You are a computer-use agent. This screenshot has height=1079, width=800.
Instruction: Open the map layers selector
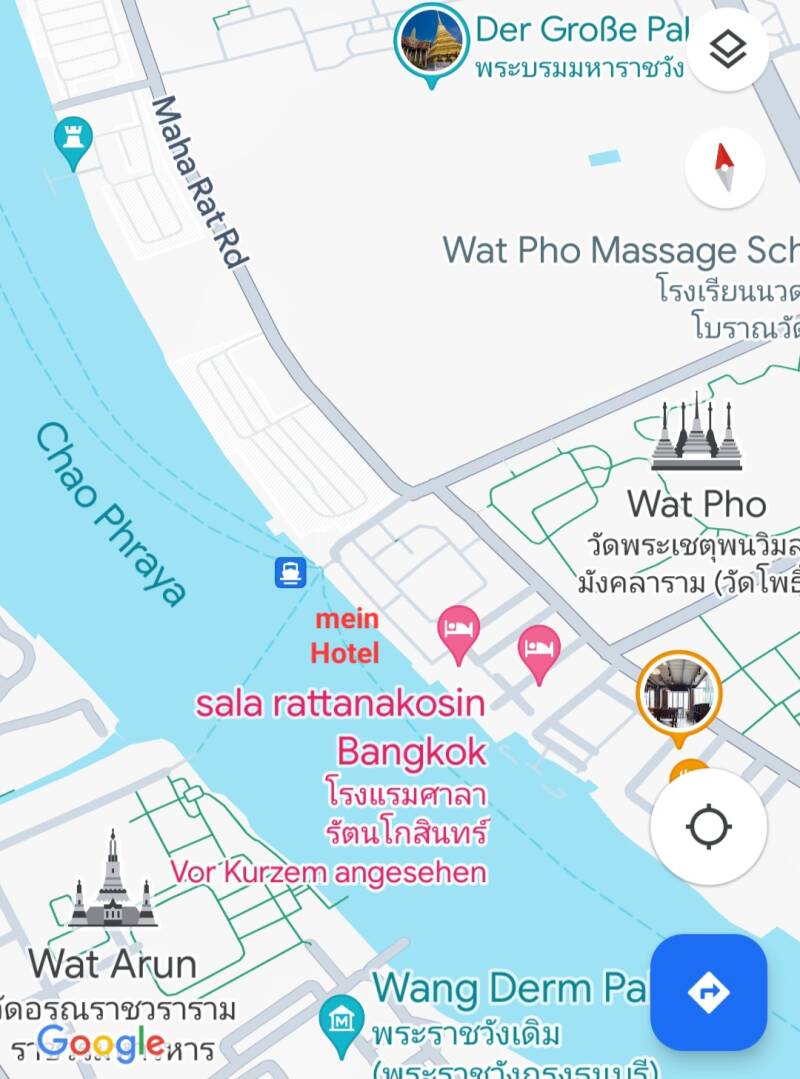(727, 49)
